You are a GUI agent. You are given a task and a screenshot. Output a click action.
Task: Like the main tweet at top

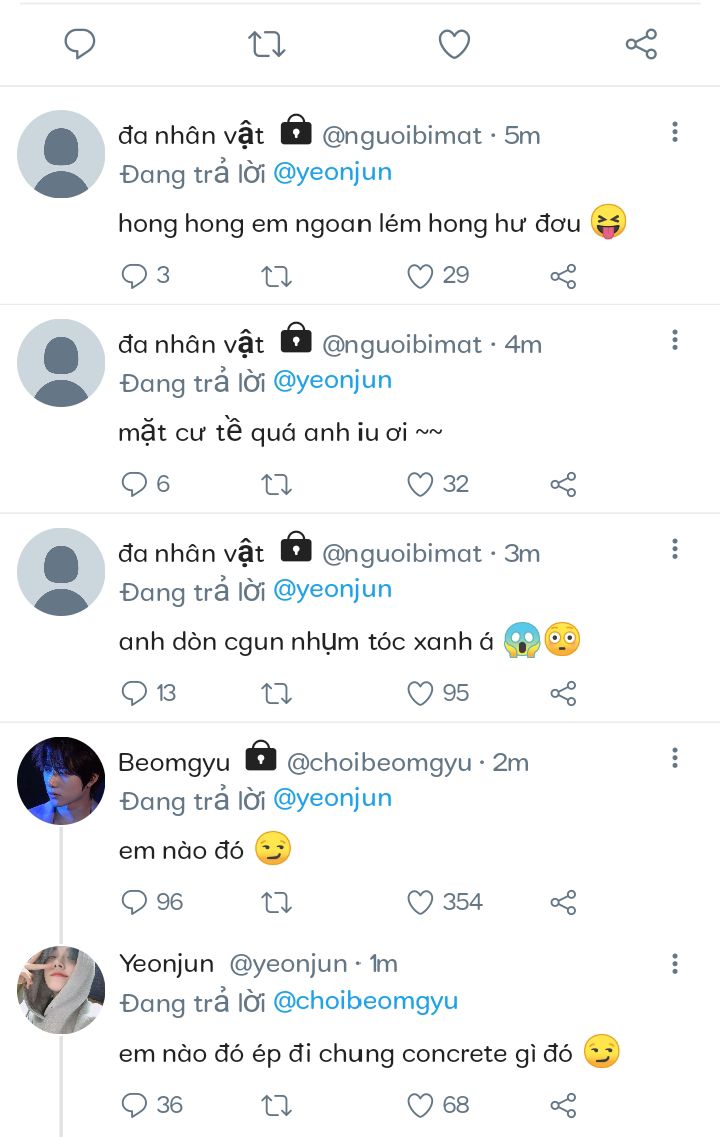click(x=454, y=44)
